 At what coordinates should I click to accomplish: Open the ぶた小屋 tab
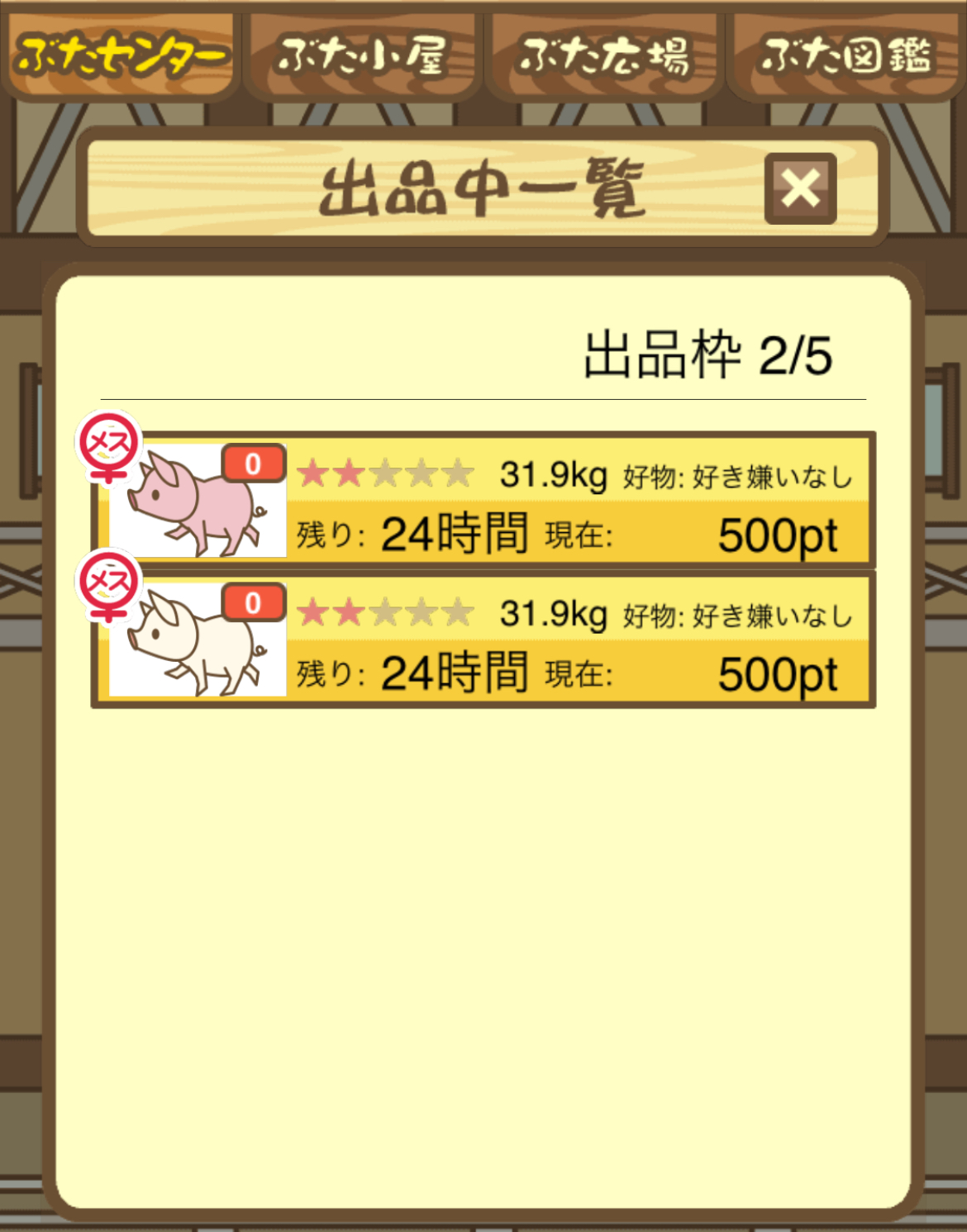coord(362,56)
